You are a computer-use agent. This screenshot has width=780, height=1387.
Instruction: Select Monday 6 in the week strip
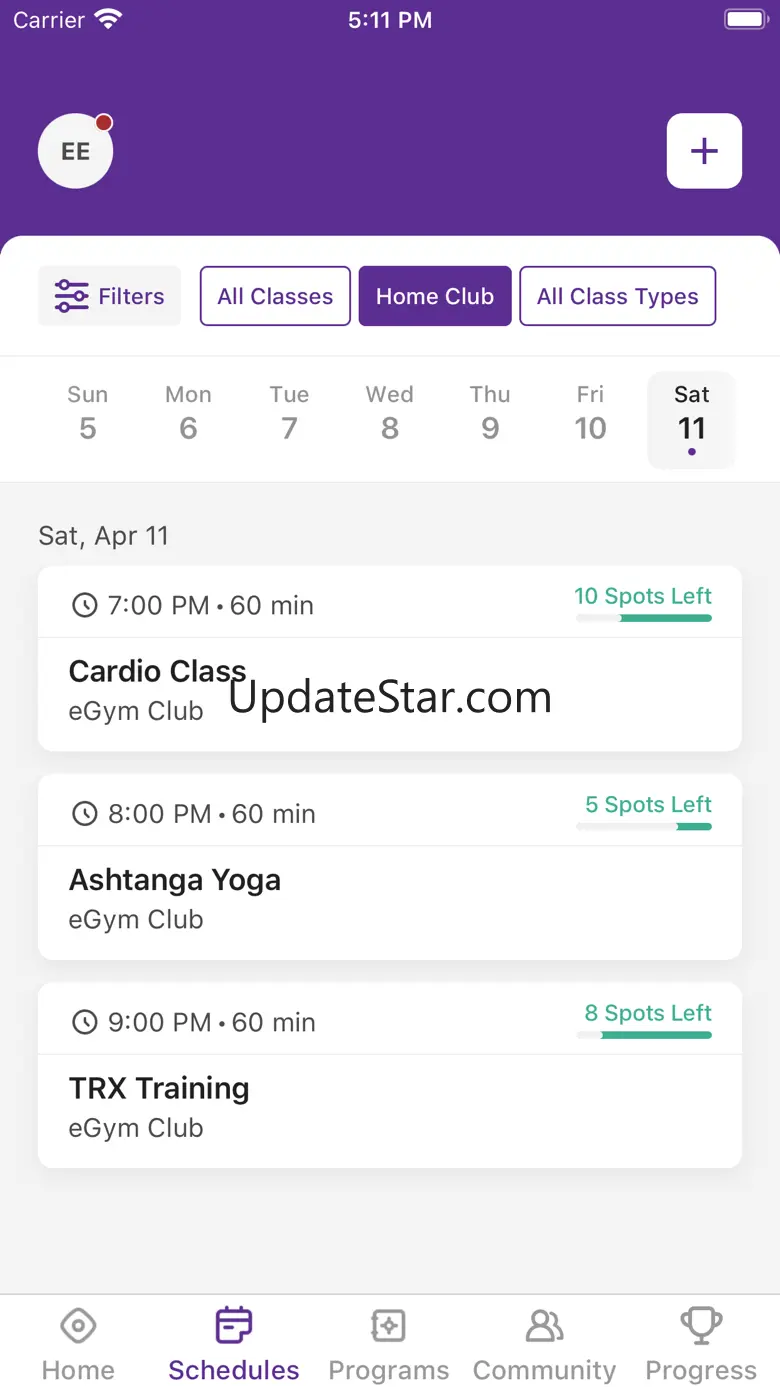(188, 414)
